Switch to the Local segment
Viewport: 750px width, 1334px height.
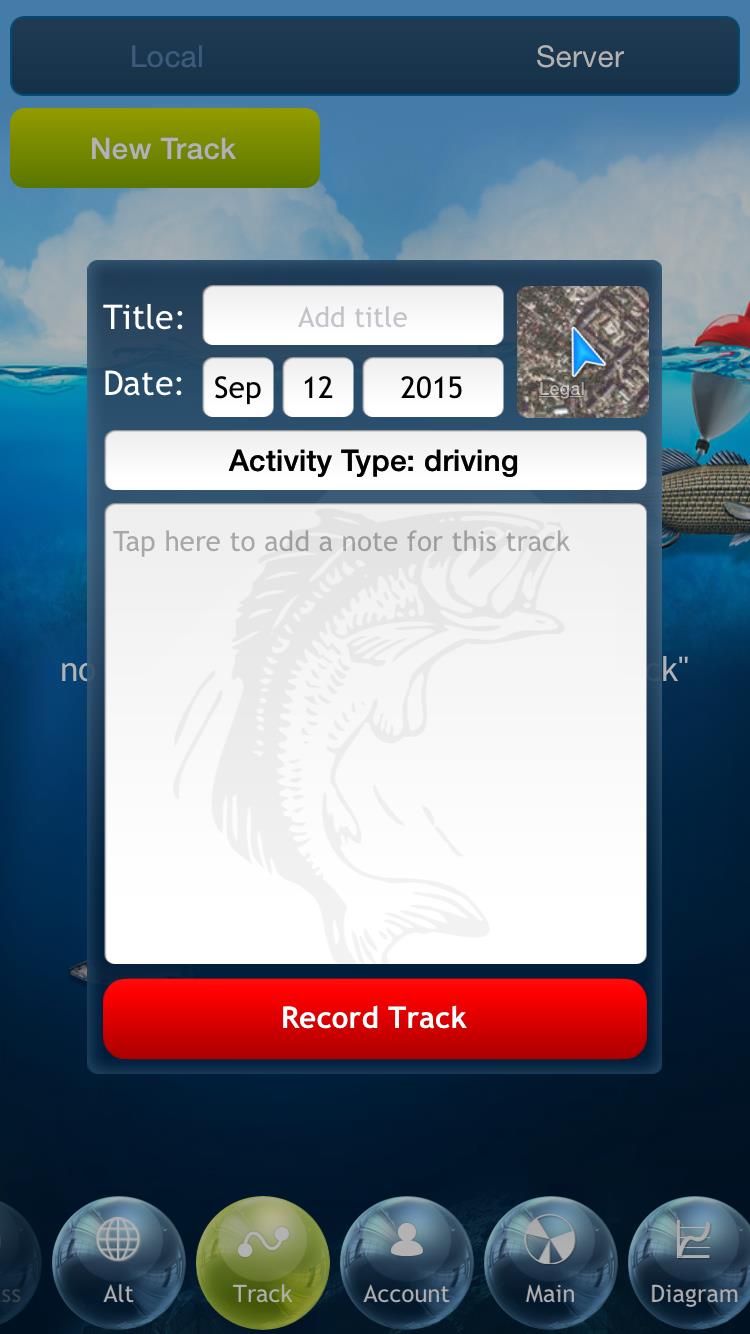(167, 57)
